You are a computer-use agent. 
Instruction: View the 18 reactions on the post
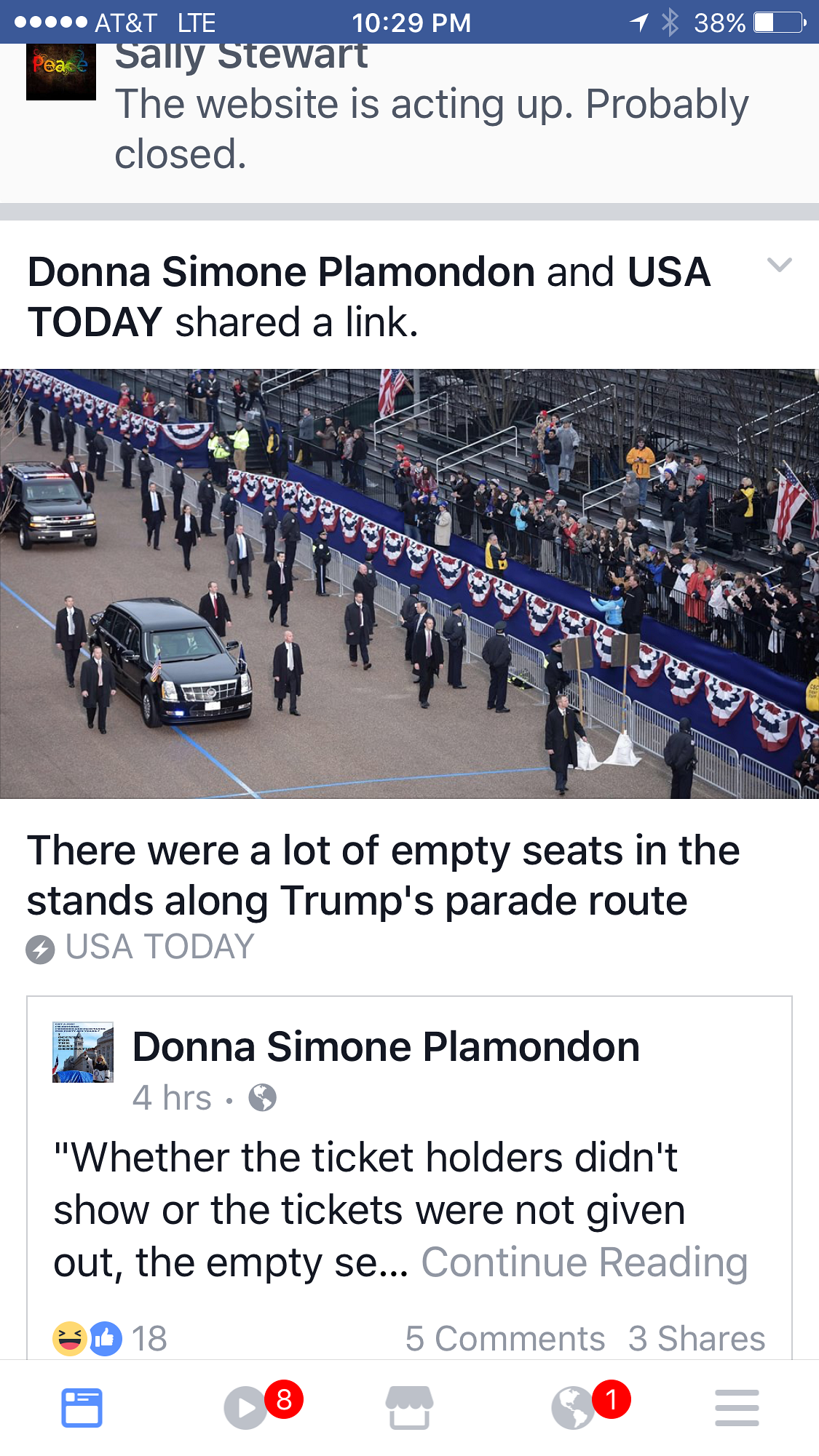[111, 1338]
